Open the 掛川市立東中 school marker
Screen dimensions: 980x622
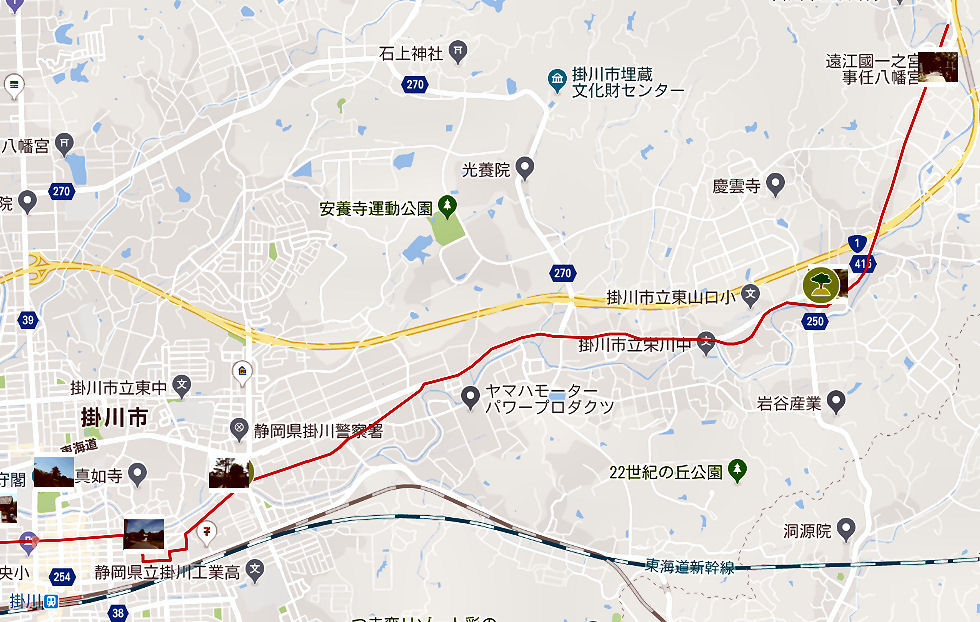point(182,385)
